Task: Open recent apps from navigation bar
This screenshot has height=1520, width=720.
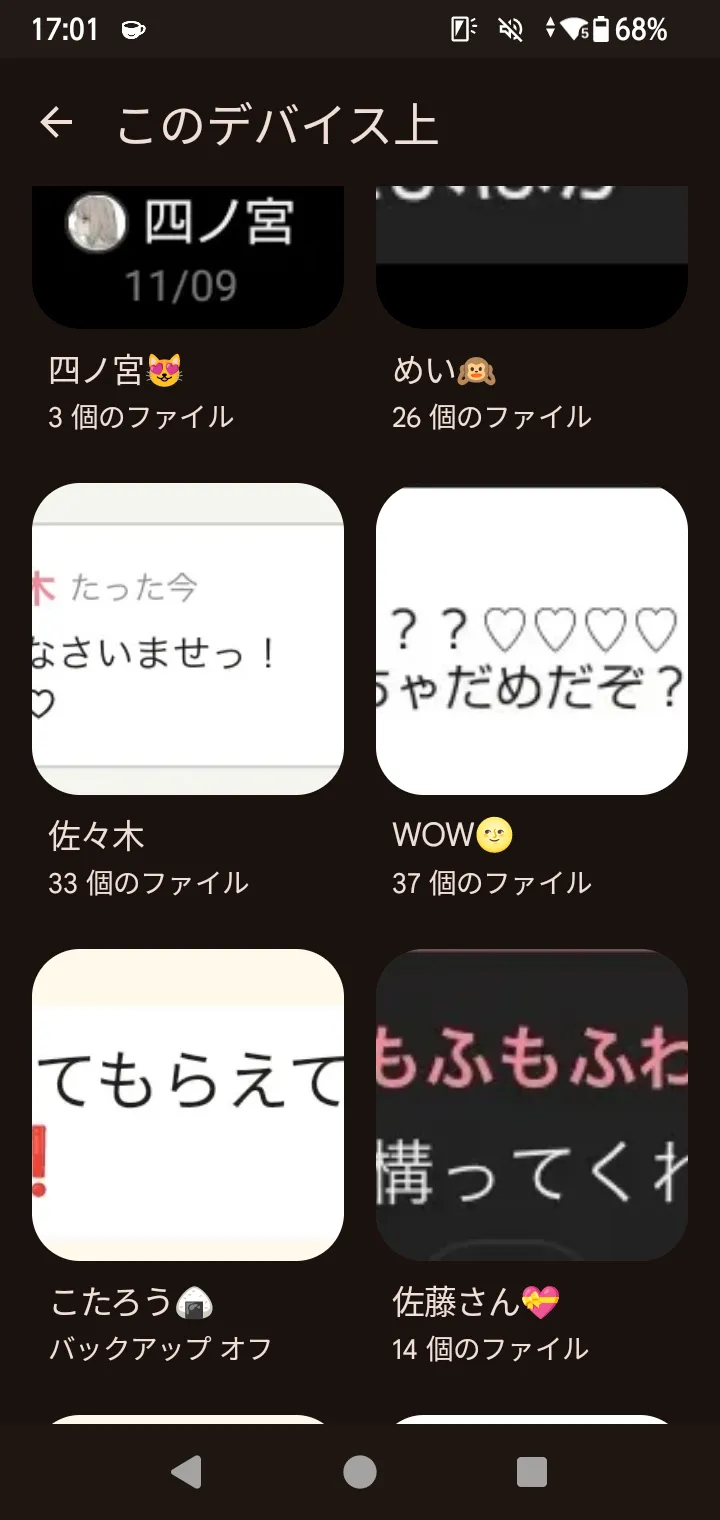Action: [531, 1471]
